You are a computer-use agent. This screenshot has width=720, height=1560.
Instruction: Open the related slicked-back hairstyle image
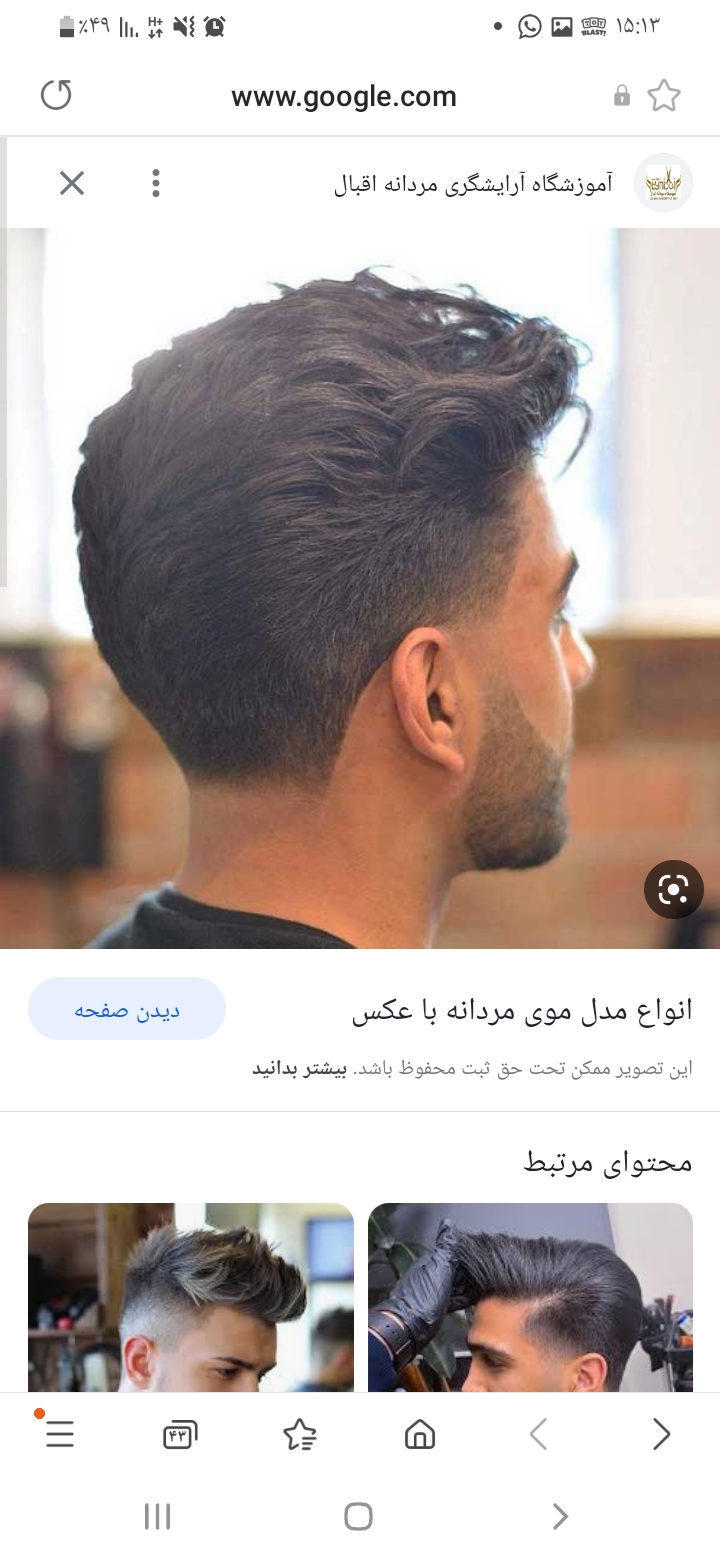point(530,1297)
